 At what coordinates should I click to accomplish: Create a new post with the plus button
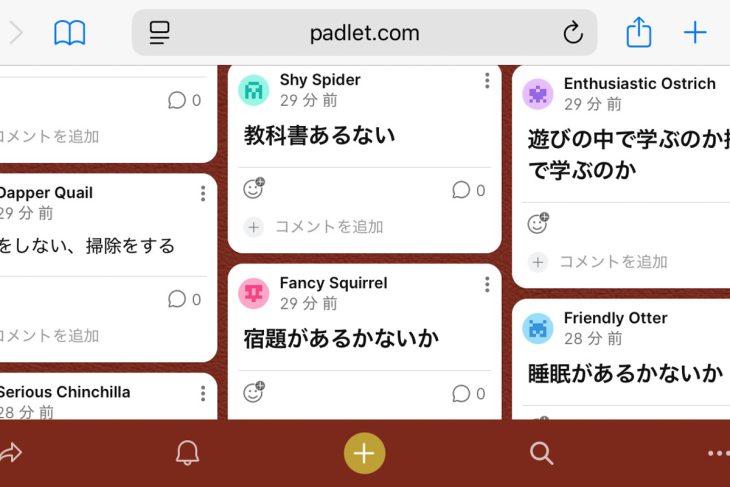click(364, 453)
